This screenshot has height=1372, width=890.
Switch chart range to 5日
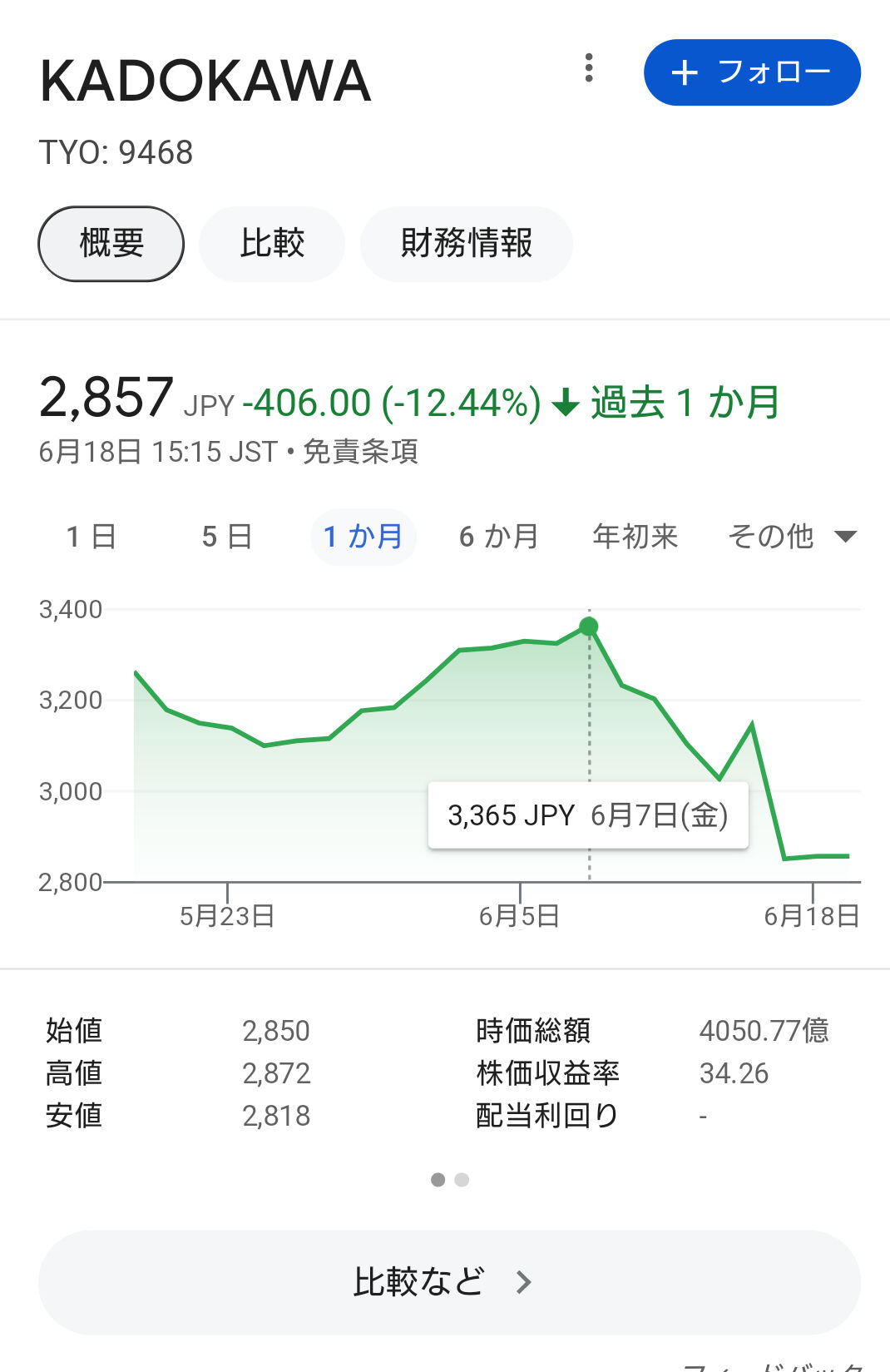click(227, 537)
